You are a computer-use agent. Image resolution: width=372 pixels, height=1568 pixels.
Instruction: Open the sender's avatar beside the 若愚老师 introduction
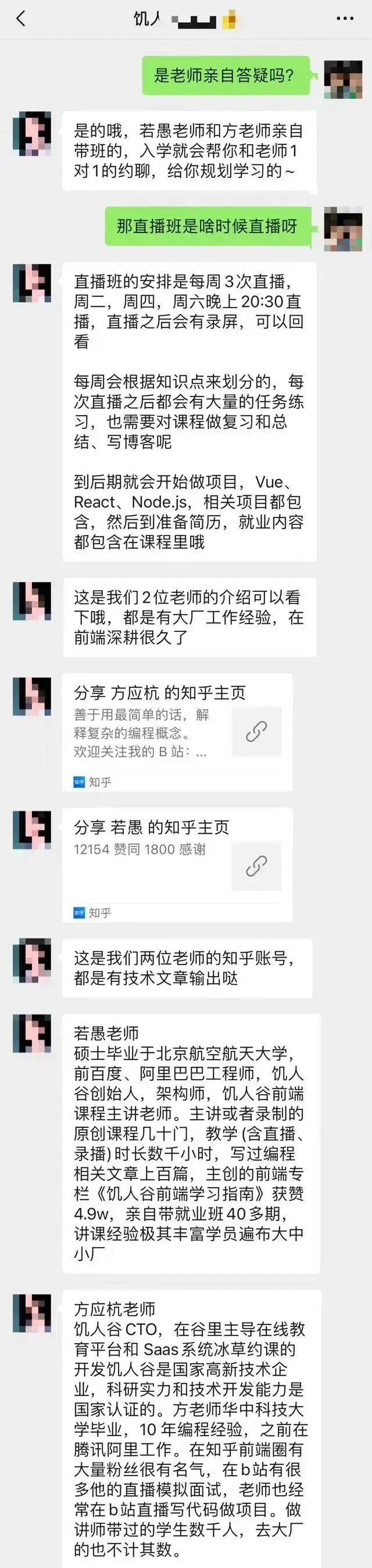31,1033
